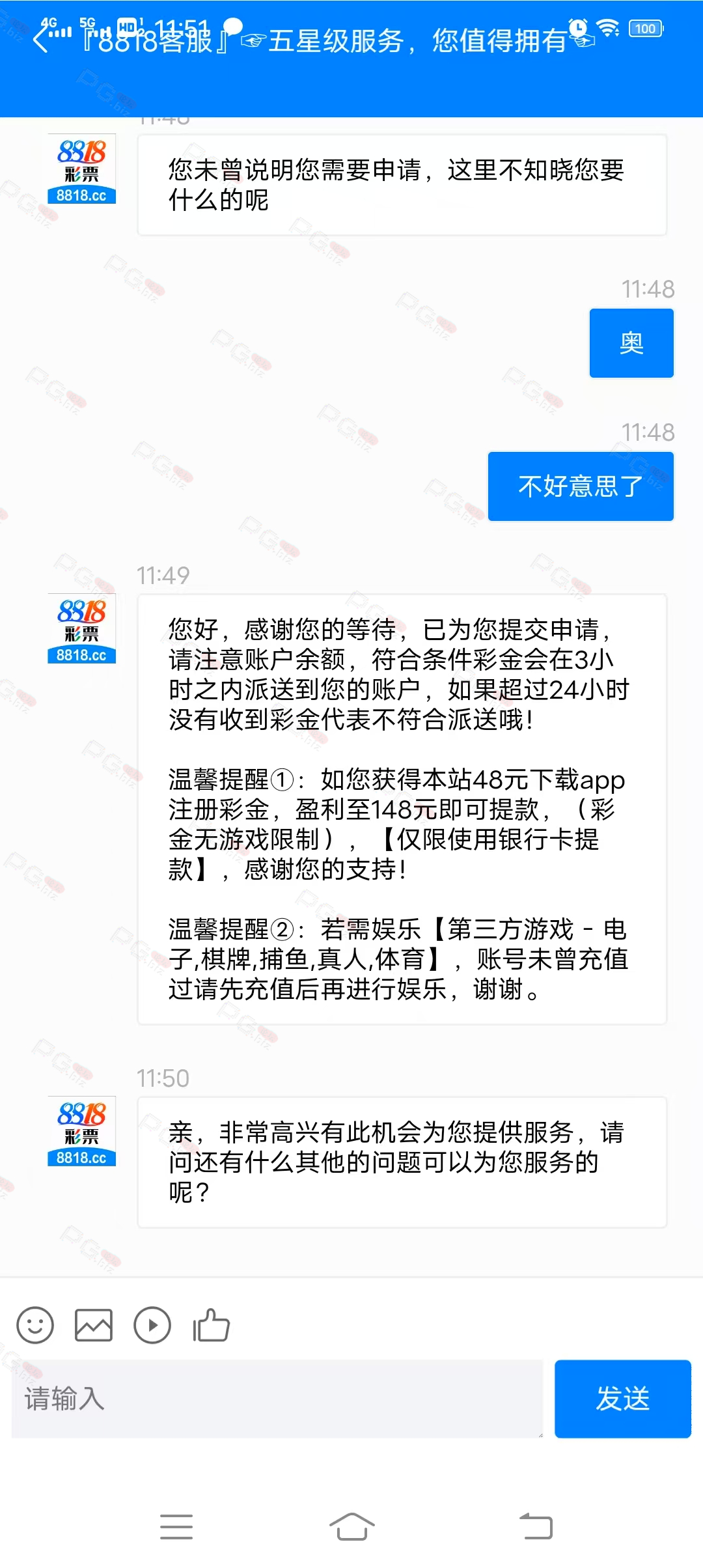703x1568 pixels.
Task: Focus the 请输入 message field
Action: point(277,1398)
